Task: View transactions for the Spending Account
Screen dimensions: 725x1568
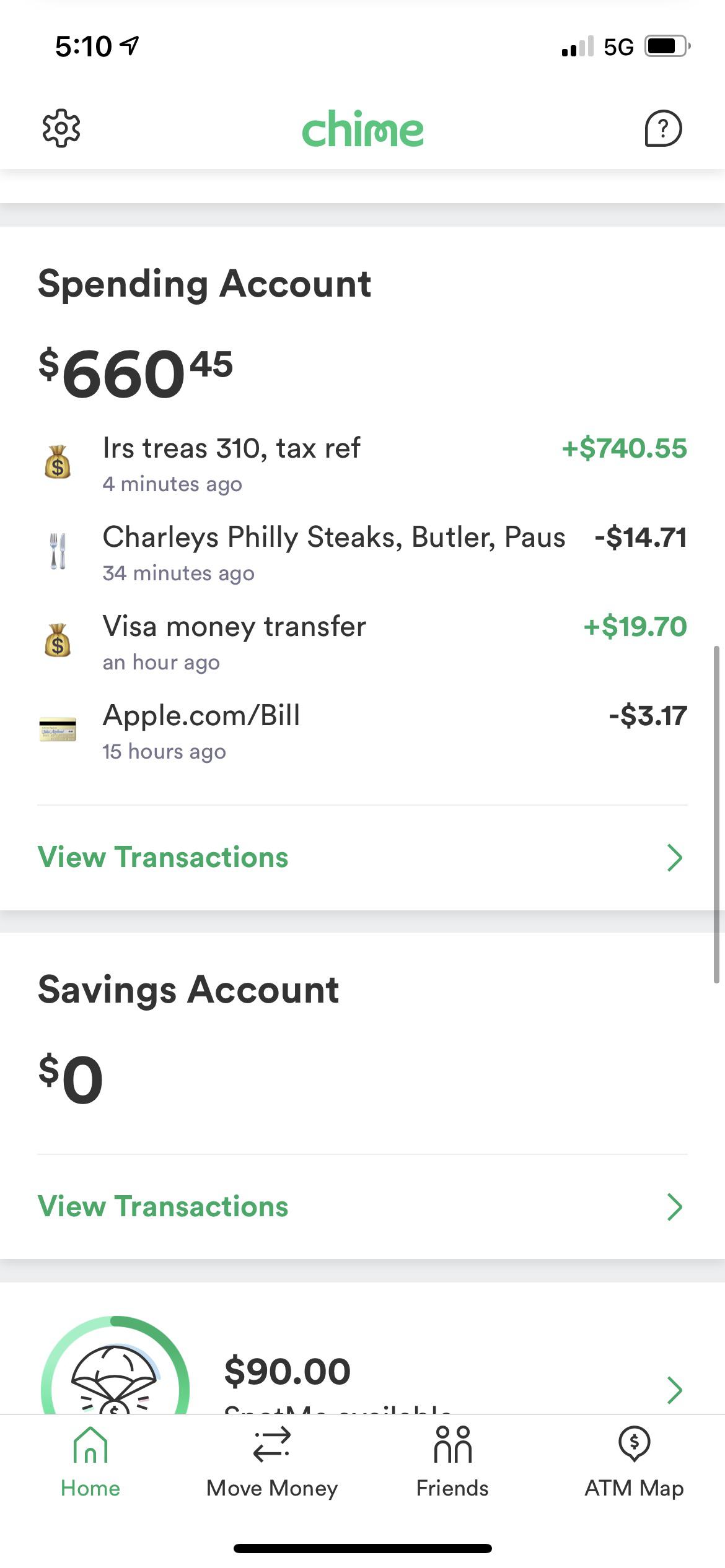Action: point(362,858)
